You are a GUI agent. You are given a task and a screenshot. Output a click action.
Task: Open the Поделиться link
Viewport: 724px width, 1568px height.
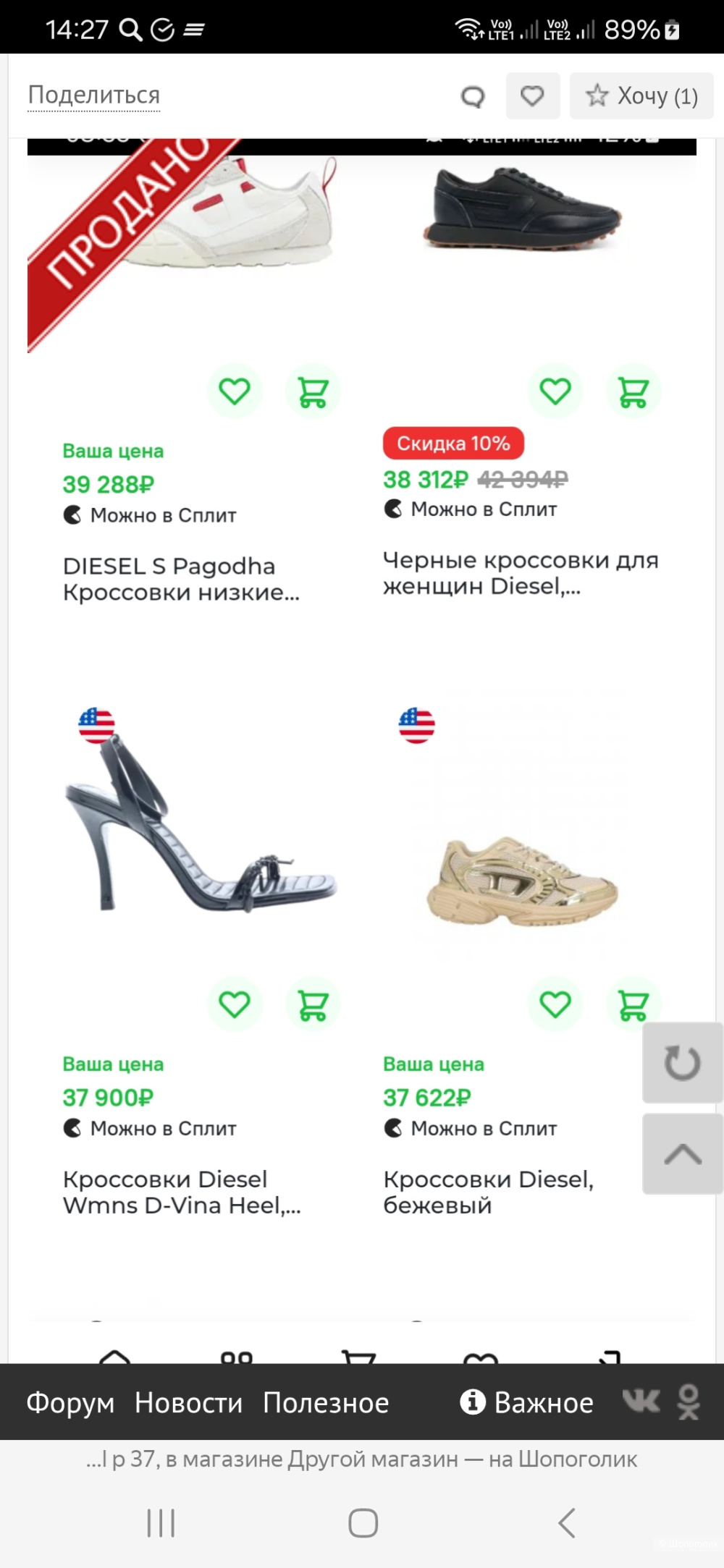coord(94,94)
